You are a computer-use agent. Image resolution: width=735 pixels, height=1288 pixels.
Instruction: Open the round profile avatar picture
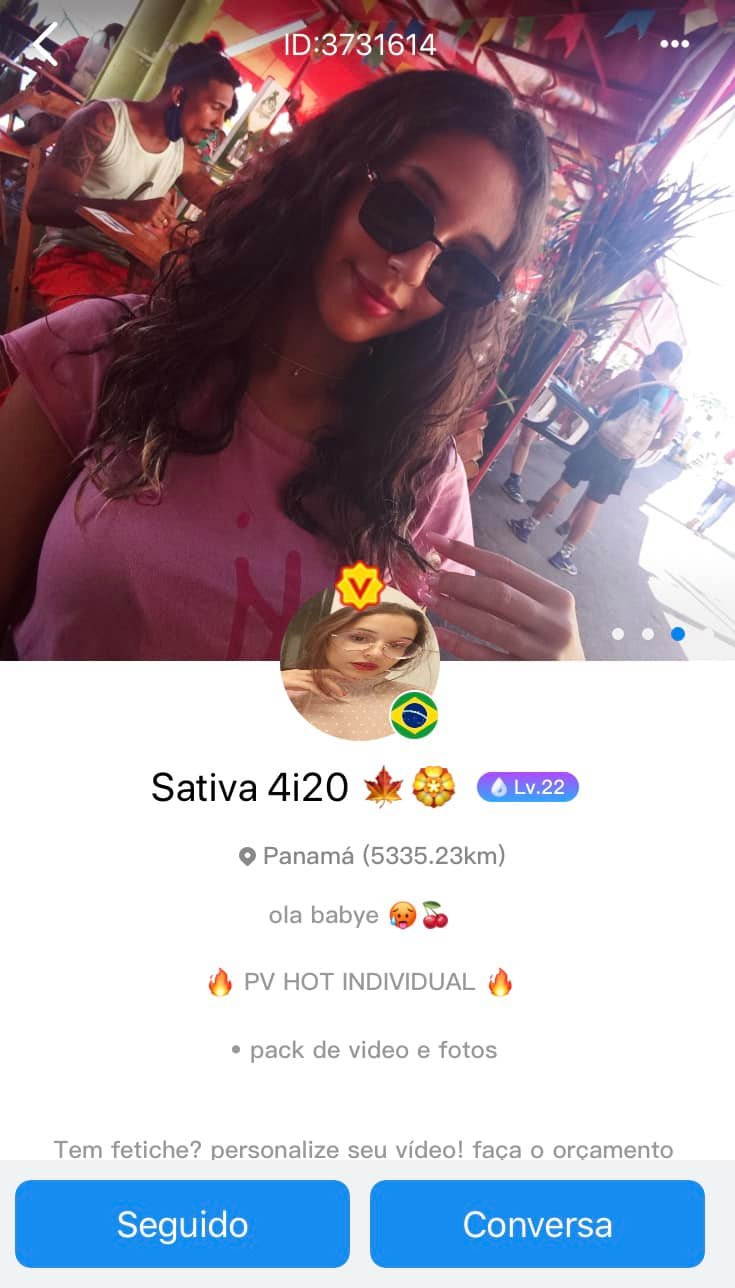pos(360,662)
